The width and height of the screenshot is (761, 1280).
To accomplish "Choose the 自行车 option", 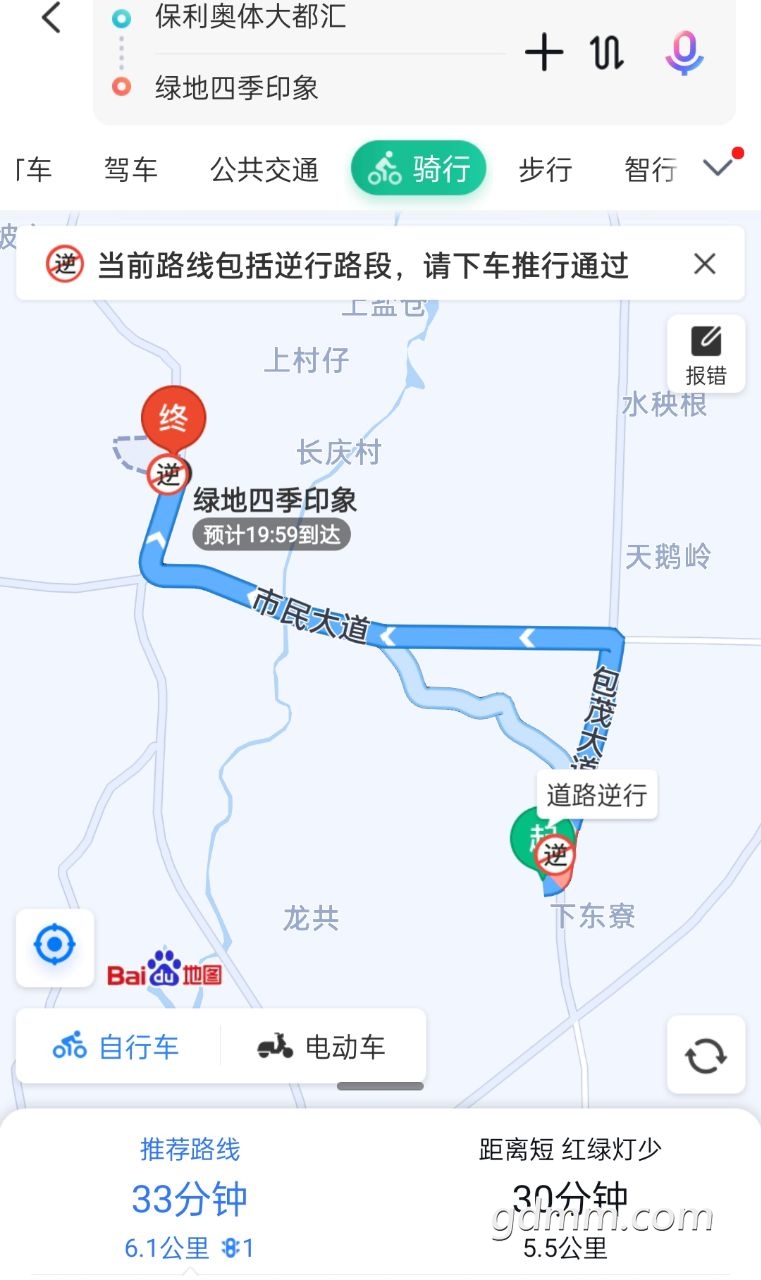I will (116, 1047).
